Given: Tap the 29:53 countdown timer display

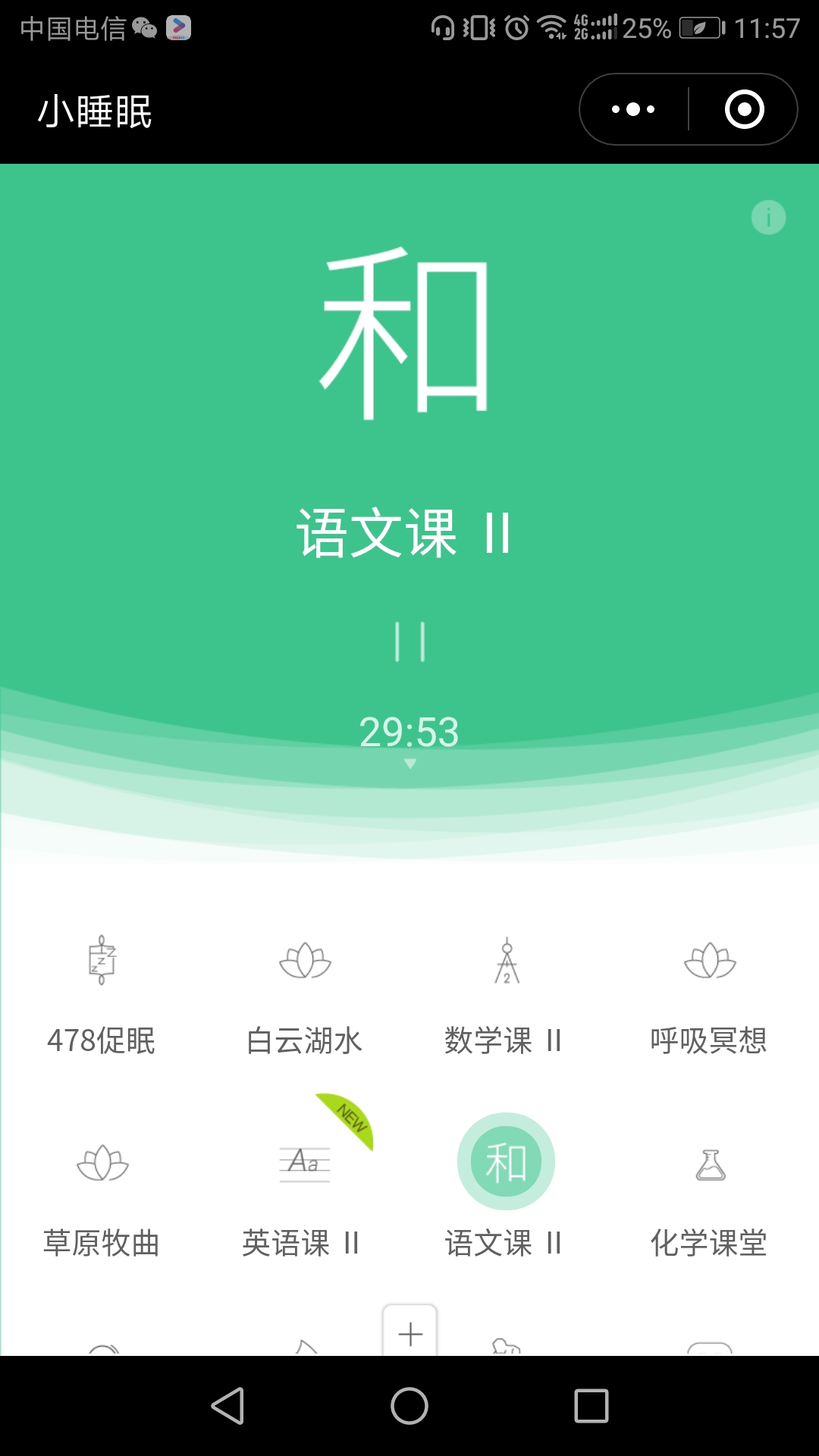Looking at the screenshot, I should [x=409, y=730].
